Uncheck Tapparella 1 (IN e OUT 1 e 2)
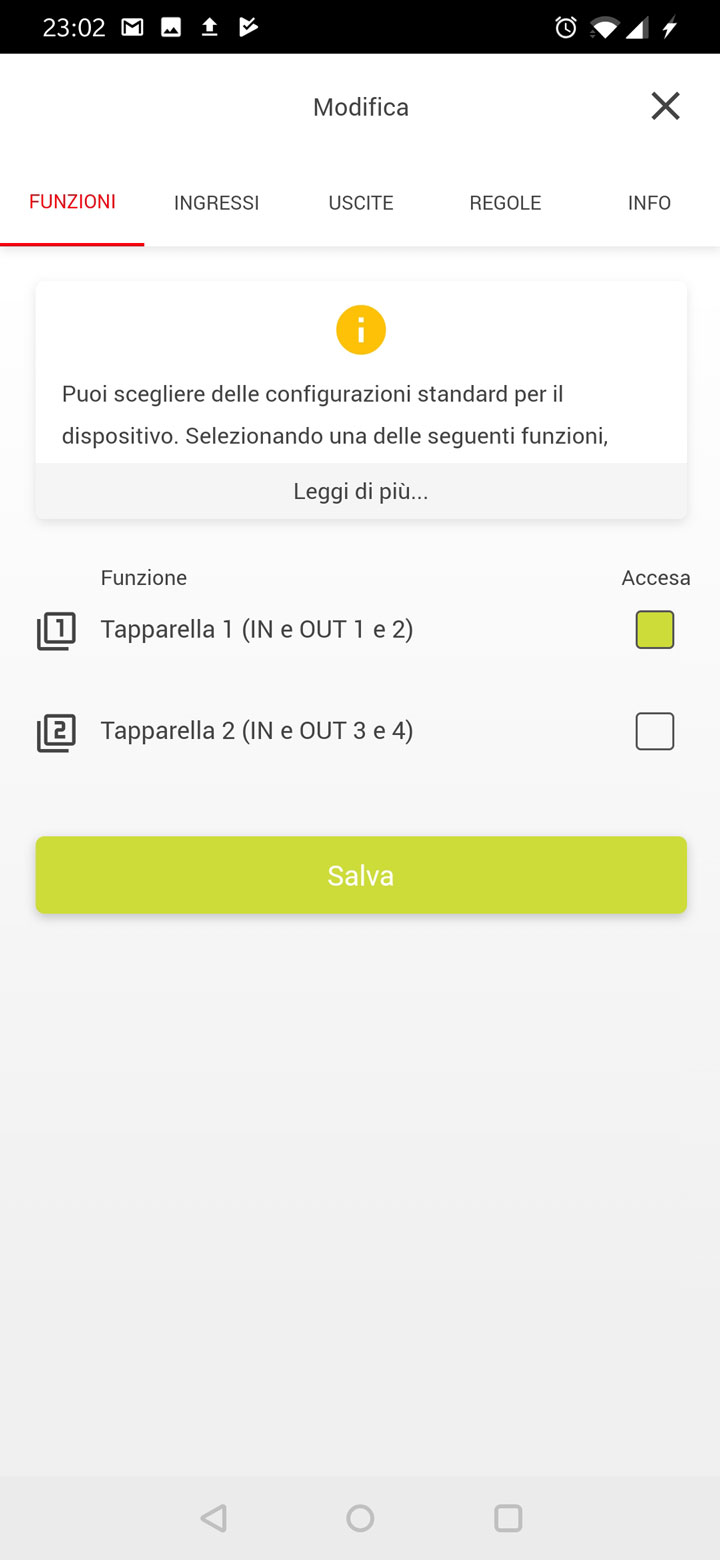The width and height of the screenshot is (720, 1560). pyautogui.click(x=655, y=630)
